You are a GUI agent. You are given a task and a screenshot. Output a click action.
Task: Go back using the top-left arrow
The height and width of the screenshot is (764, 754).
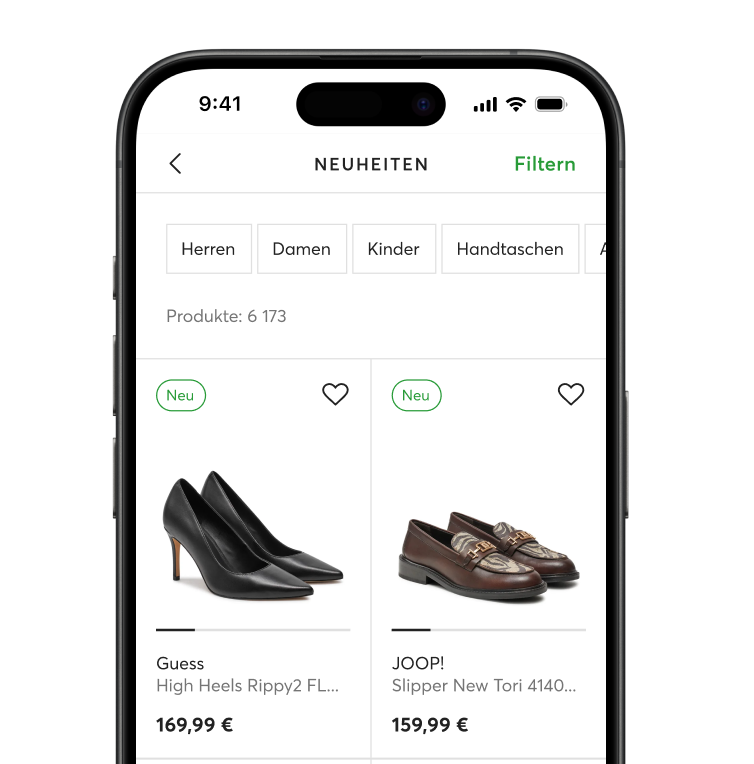click(x=175, y=164)
